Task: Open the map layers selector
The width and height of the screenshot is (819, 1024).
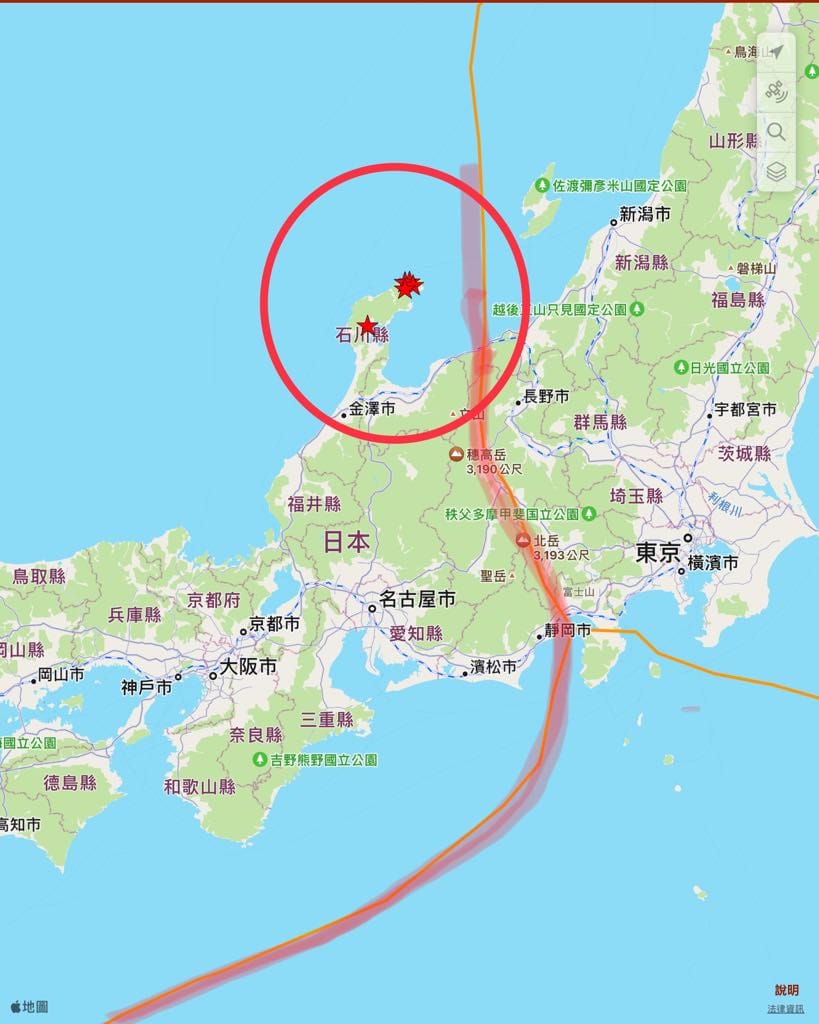Action: pyautogui.click(x=776, y=172)
